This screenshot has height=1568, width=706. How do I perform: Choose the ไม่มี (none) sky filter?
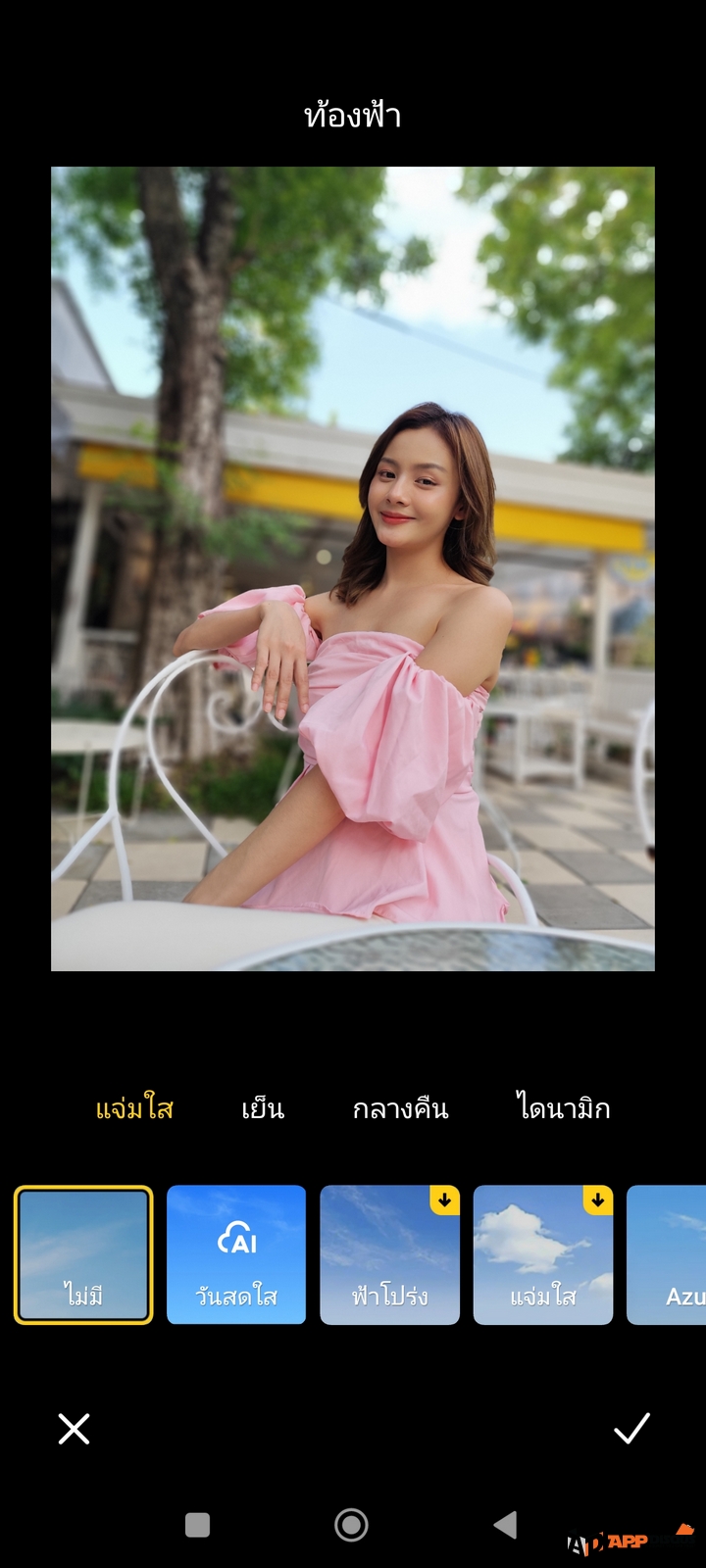[x=83, y=1255]
